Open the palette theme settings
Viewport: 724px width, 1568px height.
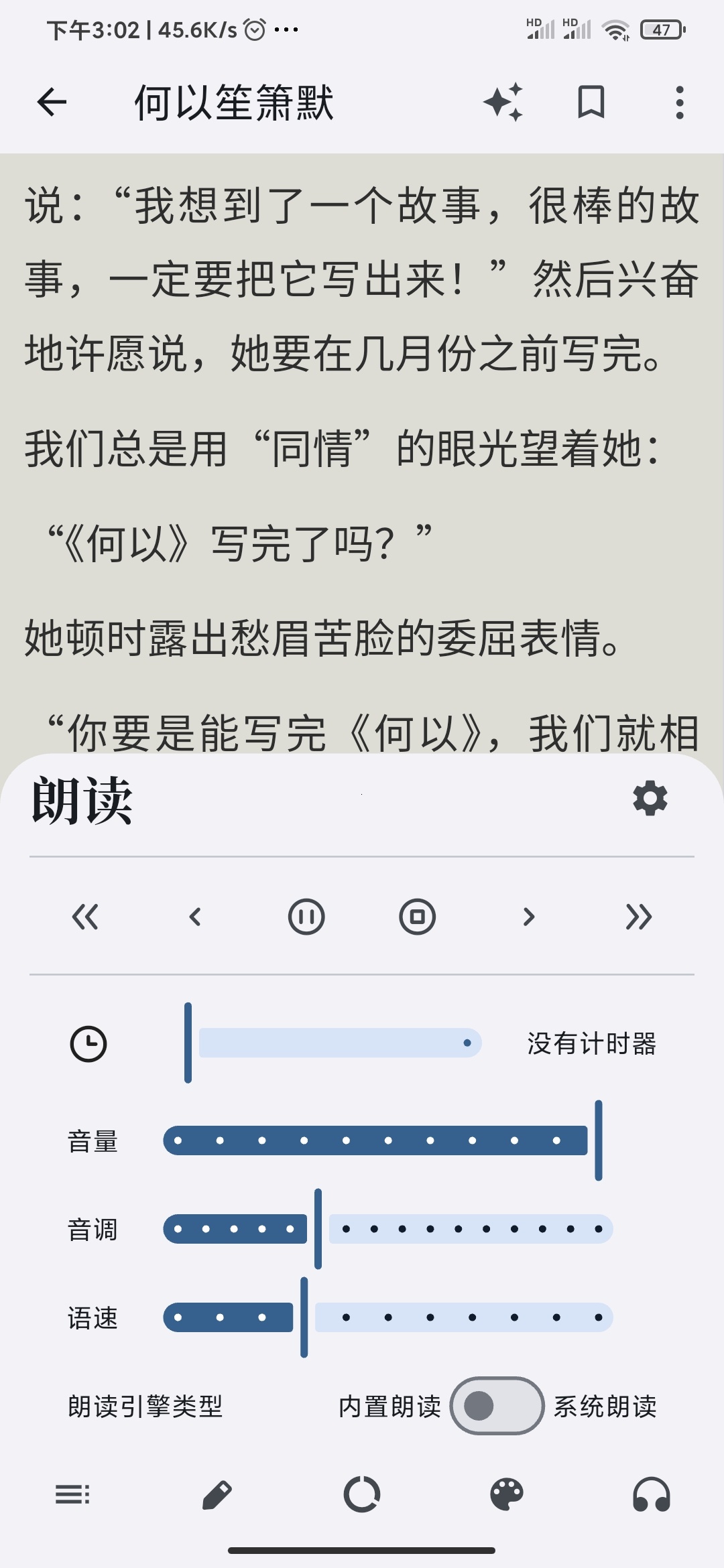click(x=507, y=1494)
